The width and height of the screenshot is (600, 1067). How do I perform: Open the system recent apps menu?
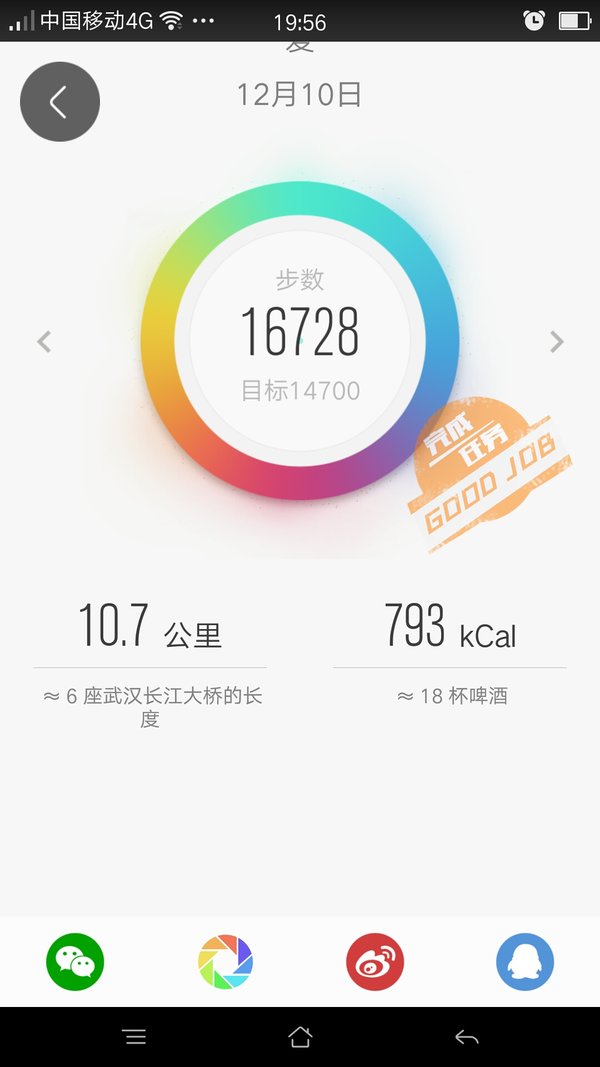(x=134, y=1036)
